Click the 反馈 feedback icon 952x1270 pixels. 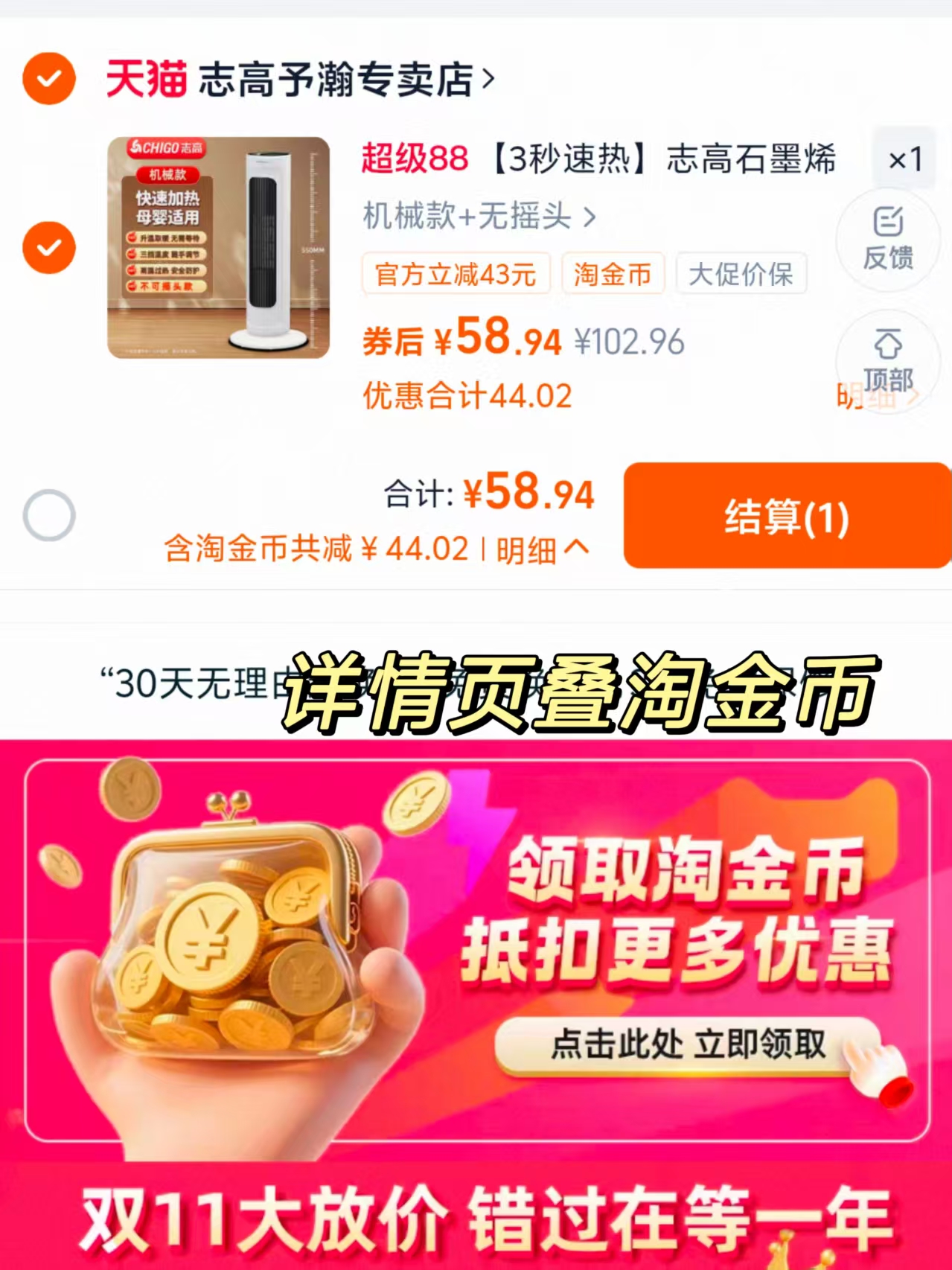point(886,238)
